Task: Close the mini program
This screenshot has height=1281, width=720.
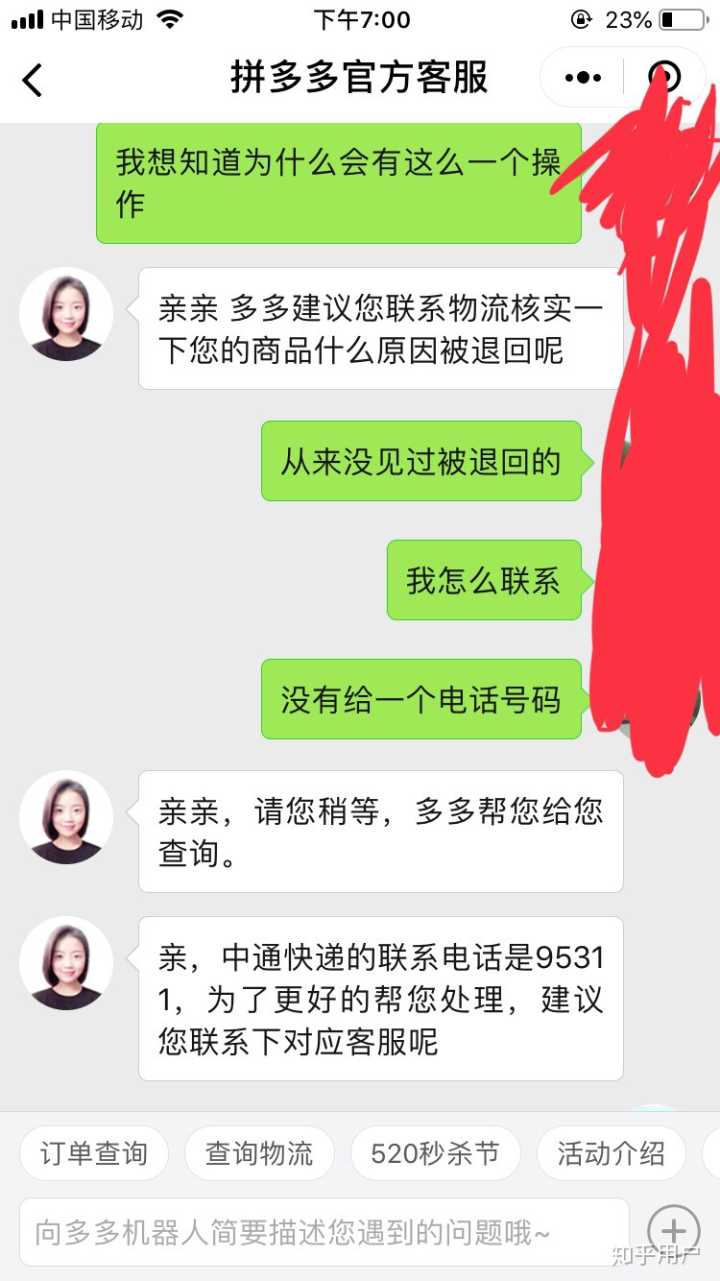Action: point(664,77)
